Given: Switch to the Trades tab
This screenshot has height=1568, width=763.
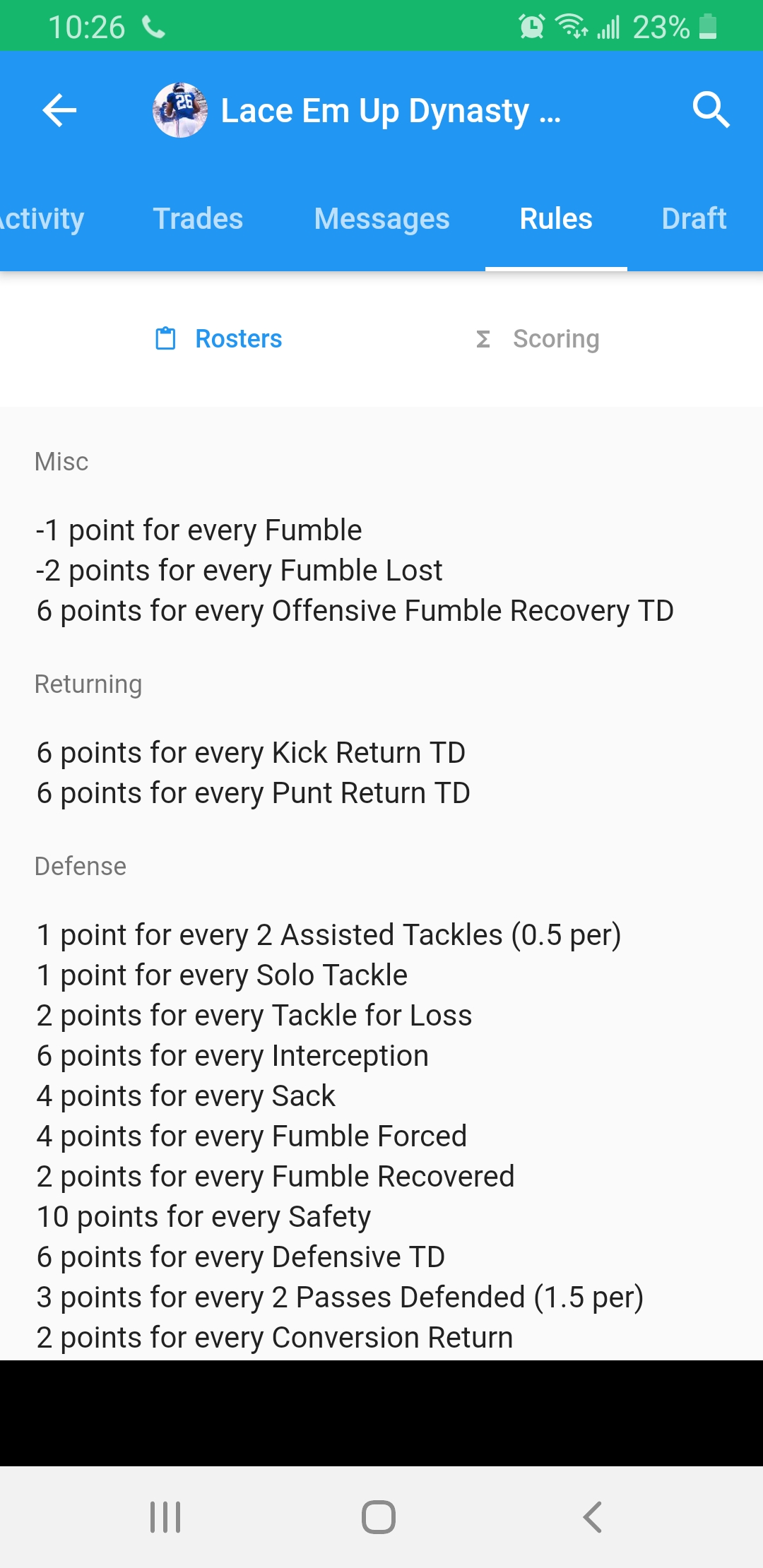Looking at the screenshot, I should tap(198, 219).
